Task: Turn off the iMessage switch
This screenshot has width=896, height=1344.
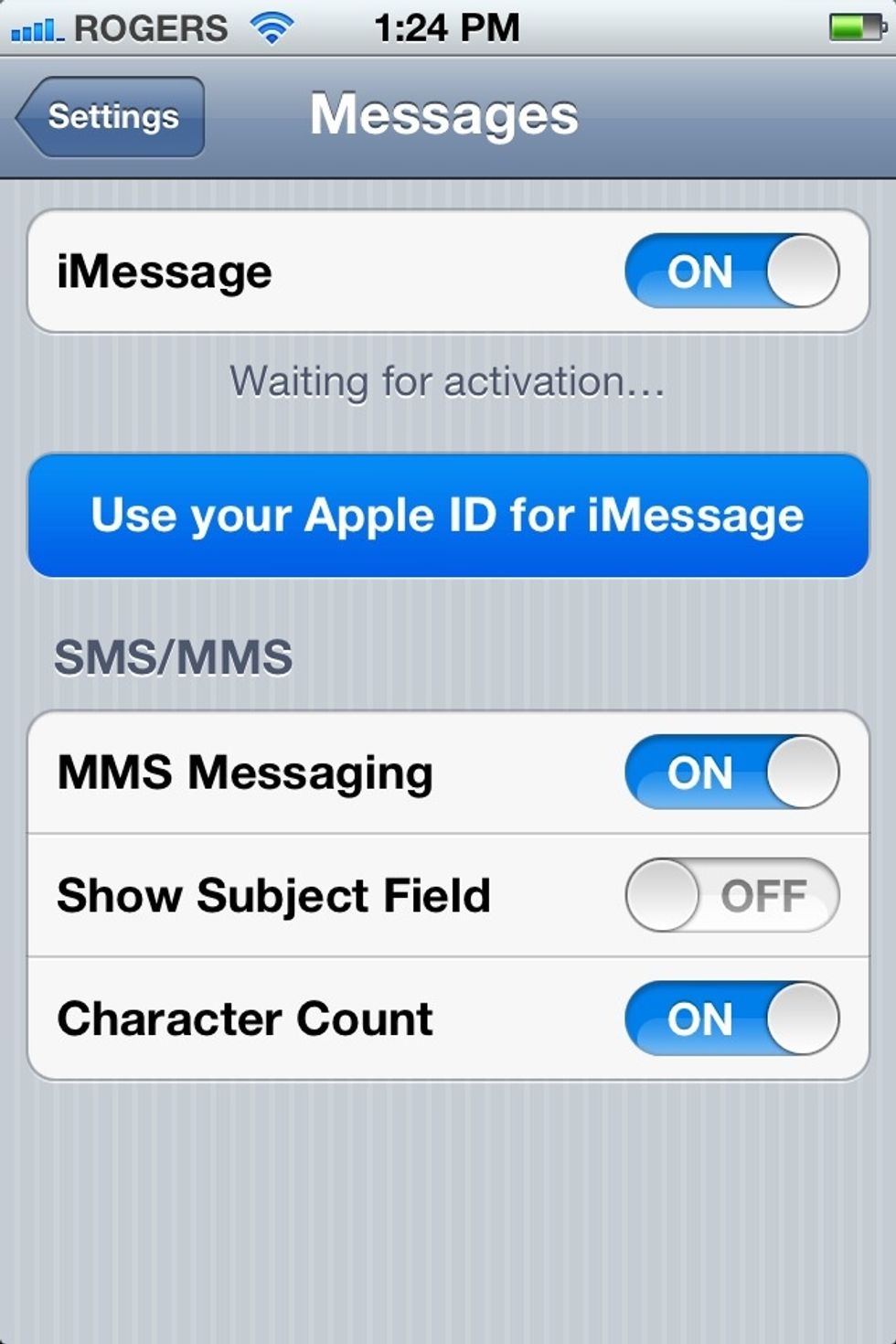Action: [x=731, y=271]
